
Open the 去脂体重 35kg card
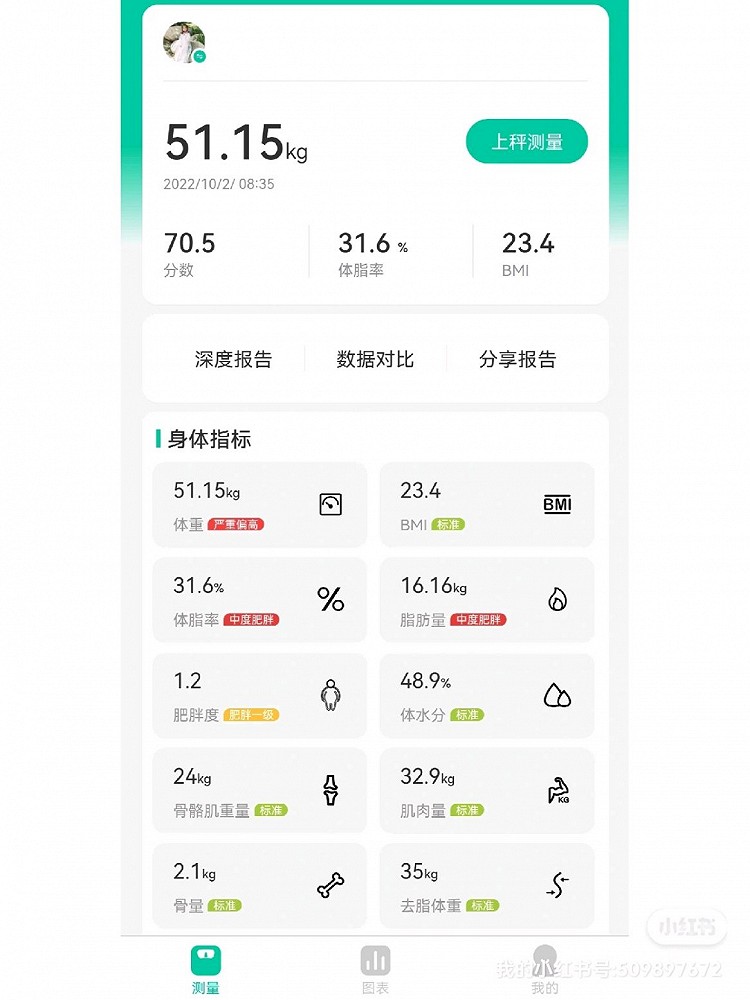coord(487,886)
